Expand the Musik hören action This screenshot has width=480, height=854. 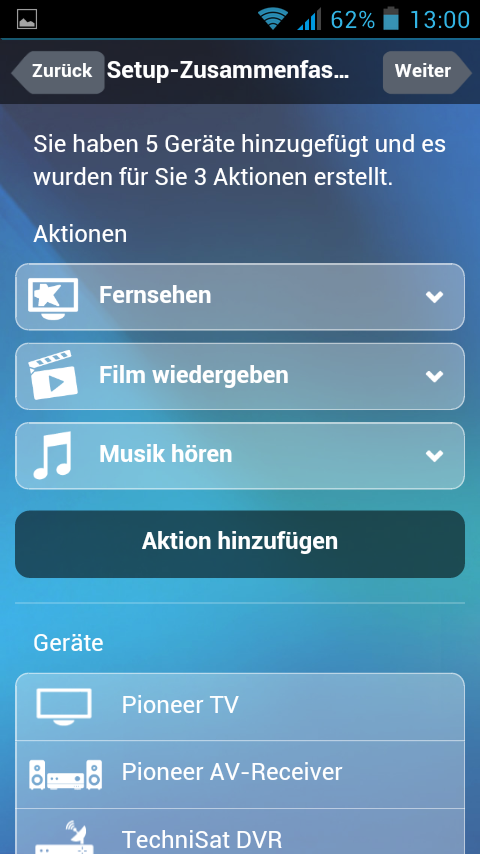(x=240, y=456)
